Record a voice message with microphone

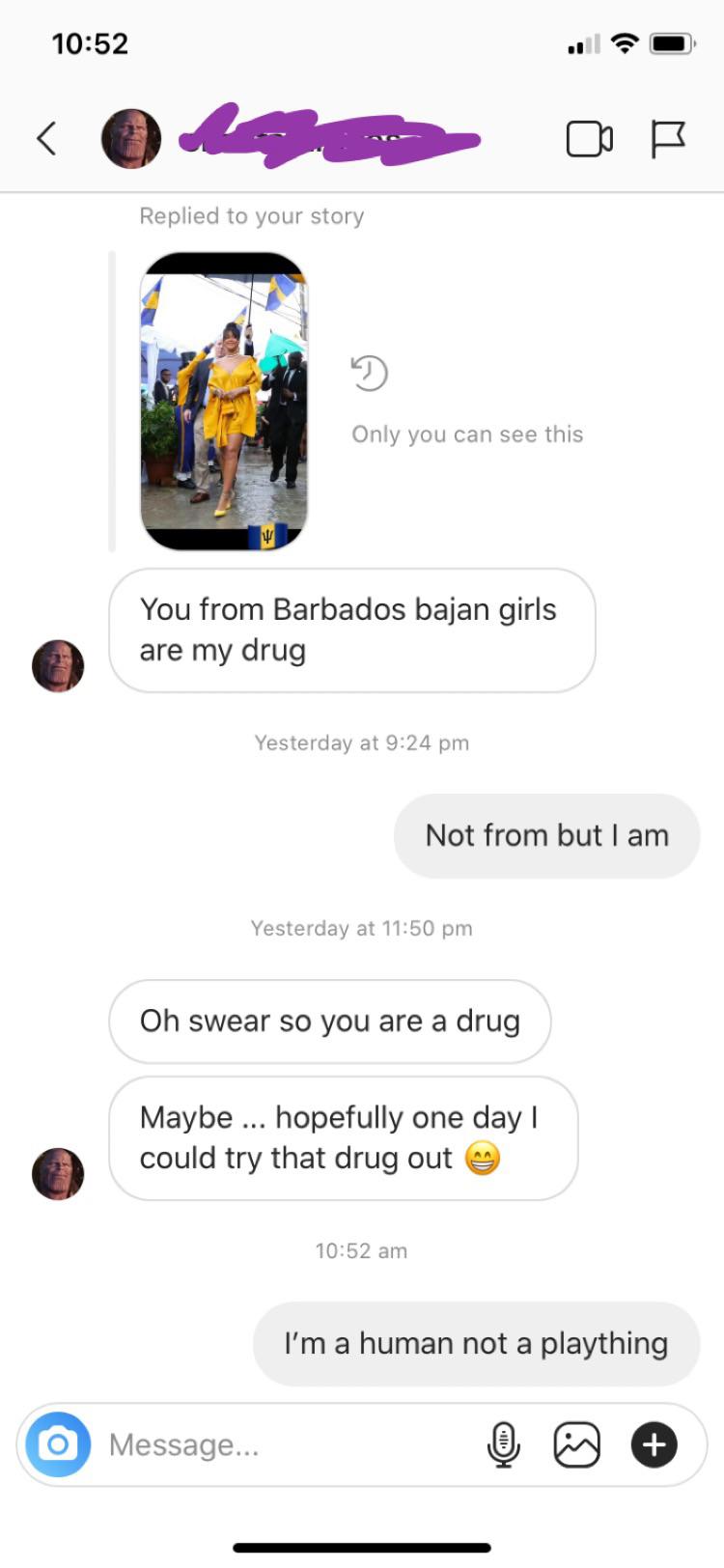coord(503,1444)
